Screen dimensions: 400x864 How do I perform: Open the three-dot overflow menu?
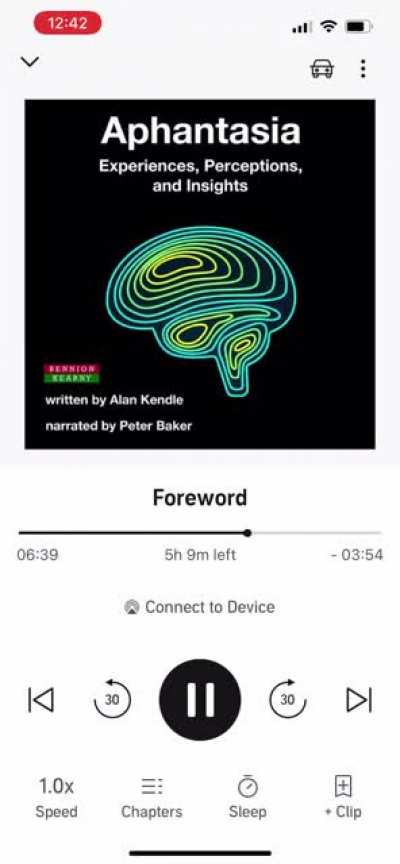[363, 68]
